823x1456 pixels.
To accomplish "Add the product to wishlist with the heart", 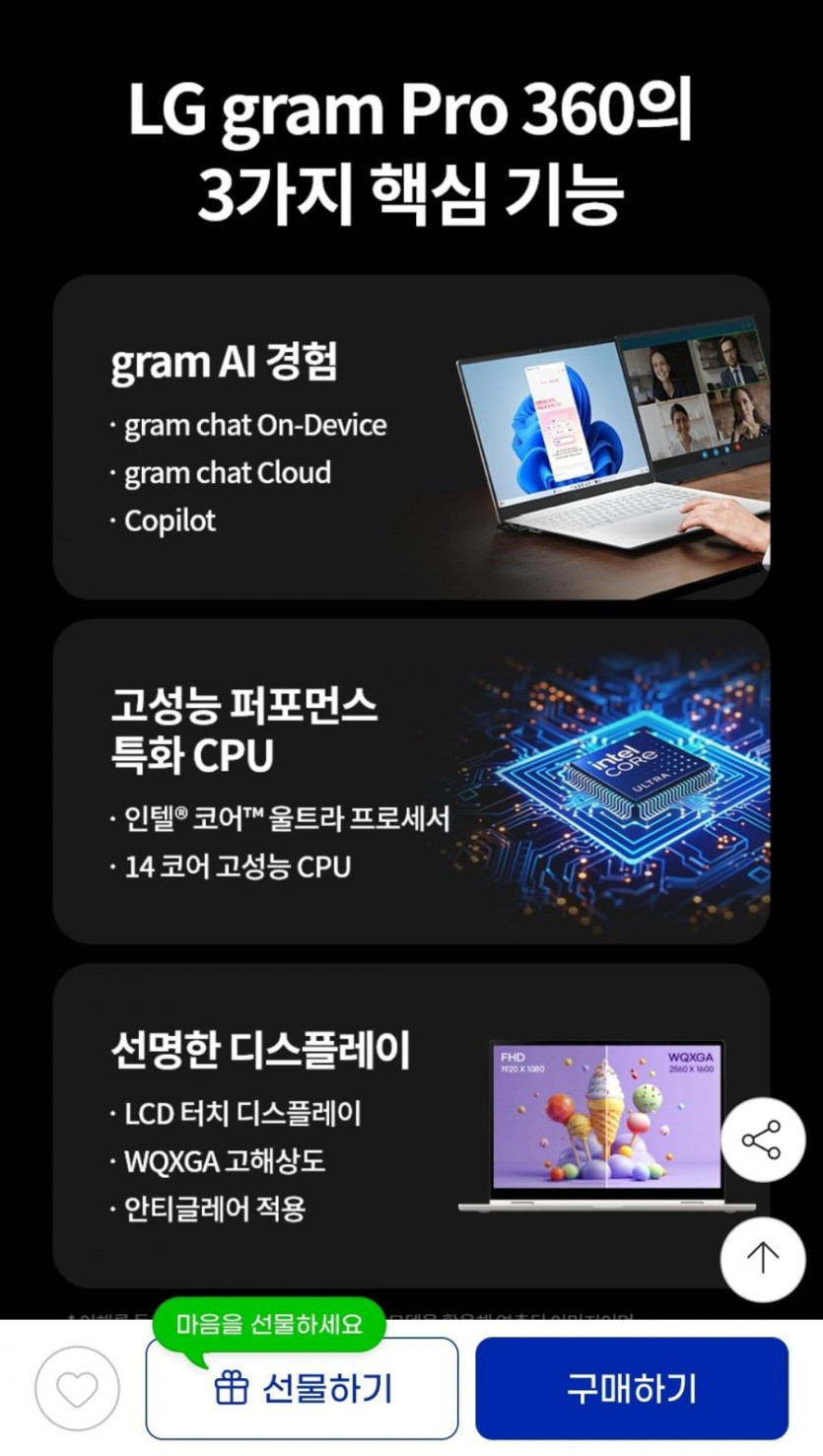I will click(77, 1389).
